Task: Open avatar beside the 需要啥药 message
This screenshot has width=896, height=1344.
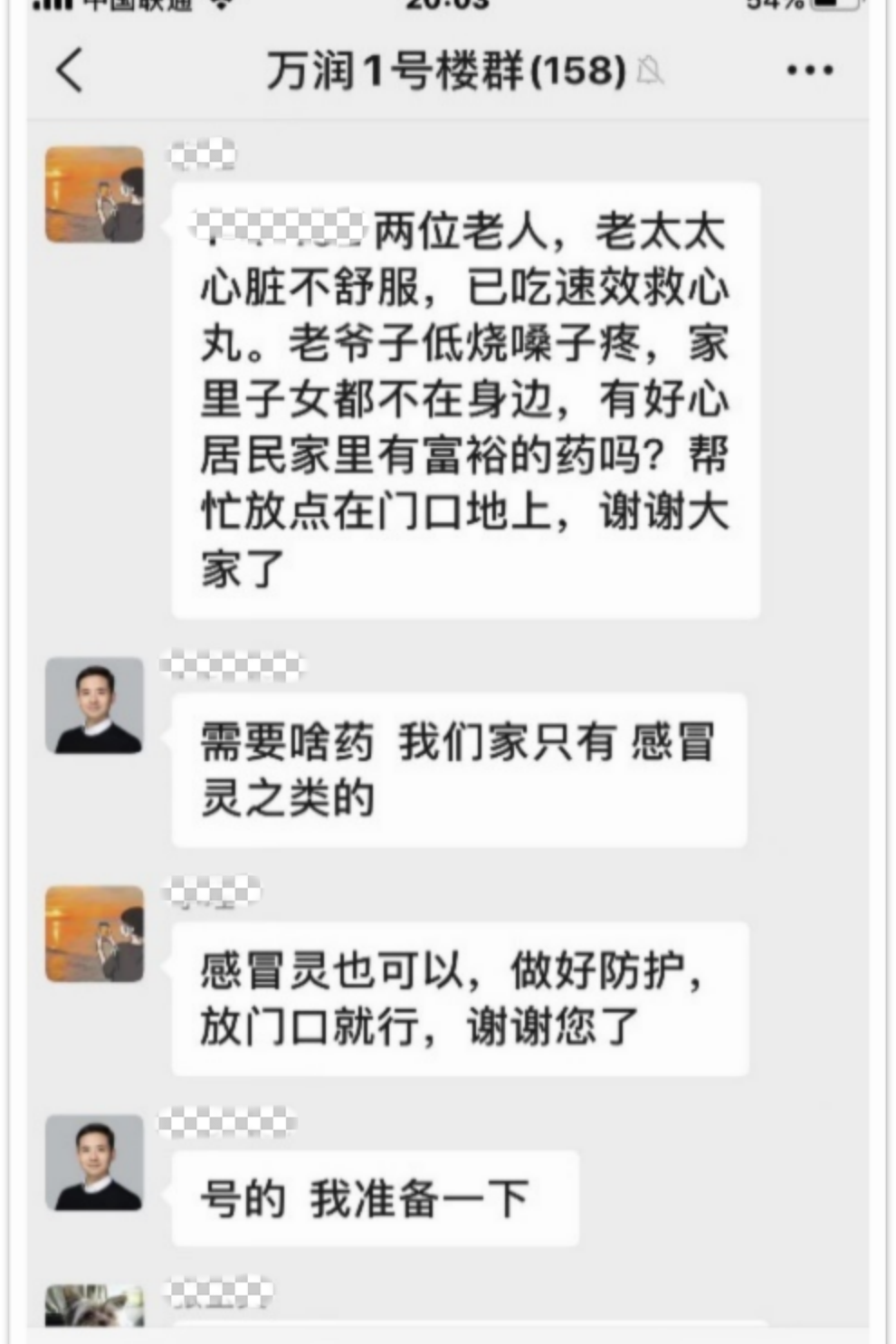Action: [95, 706]
